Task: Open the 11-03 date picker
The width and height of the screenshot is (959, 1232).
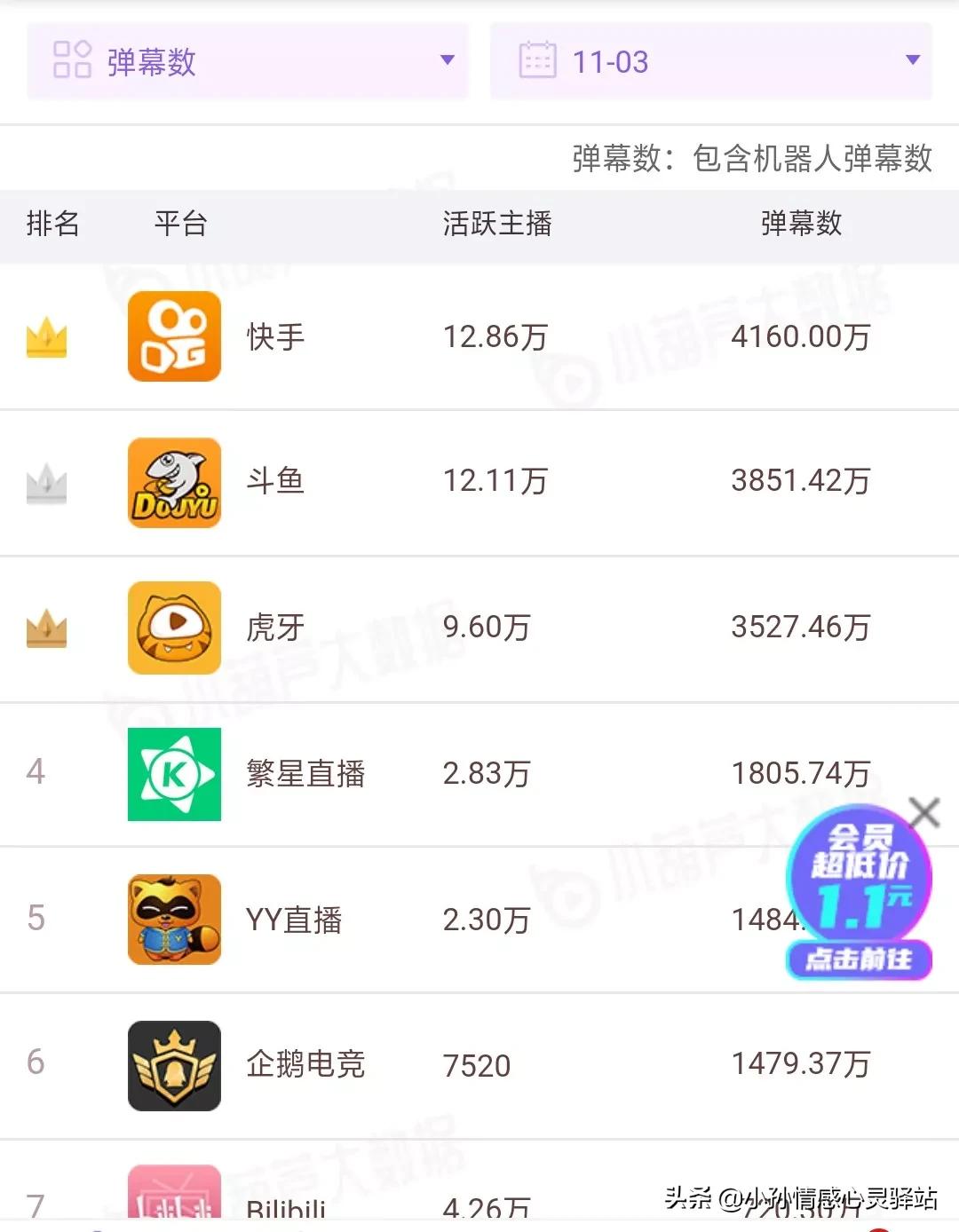Action: [x=710, y=61]
